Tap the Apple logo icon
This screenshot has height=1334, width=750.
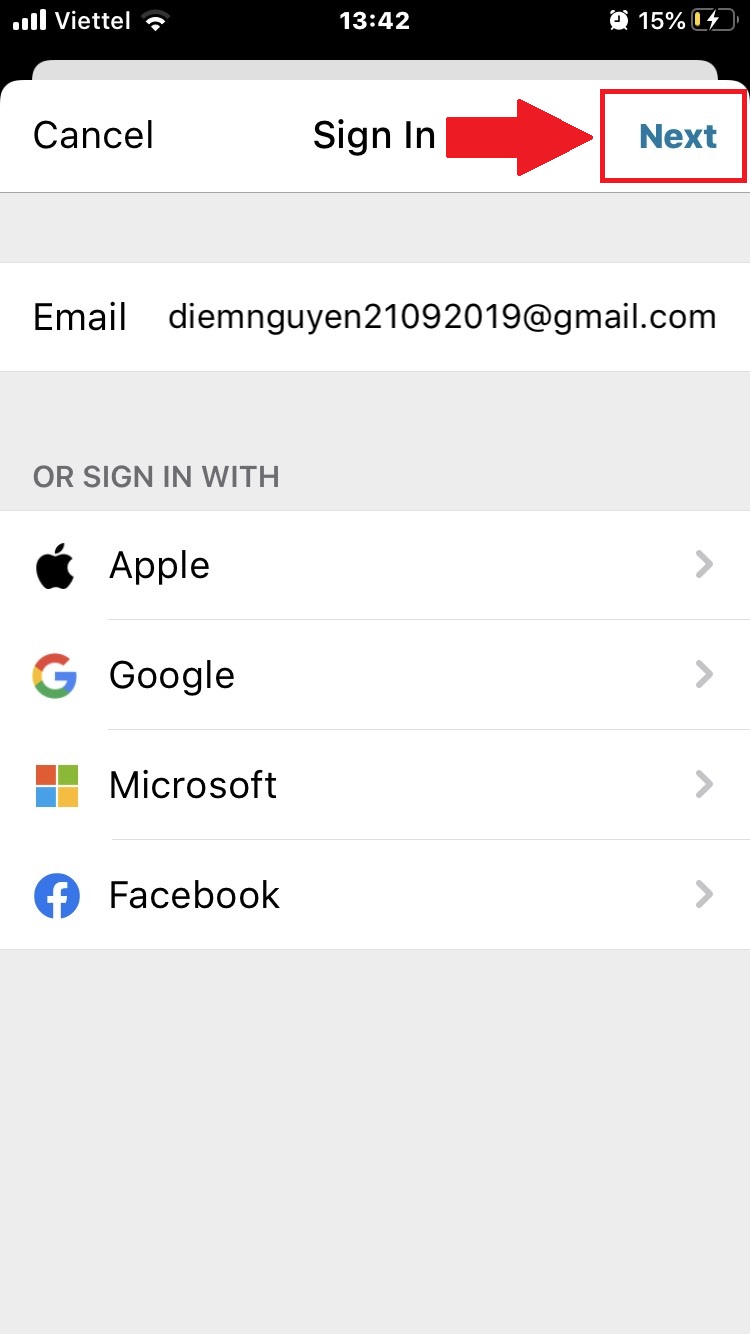[x=54, y=565]
